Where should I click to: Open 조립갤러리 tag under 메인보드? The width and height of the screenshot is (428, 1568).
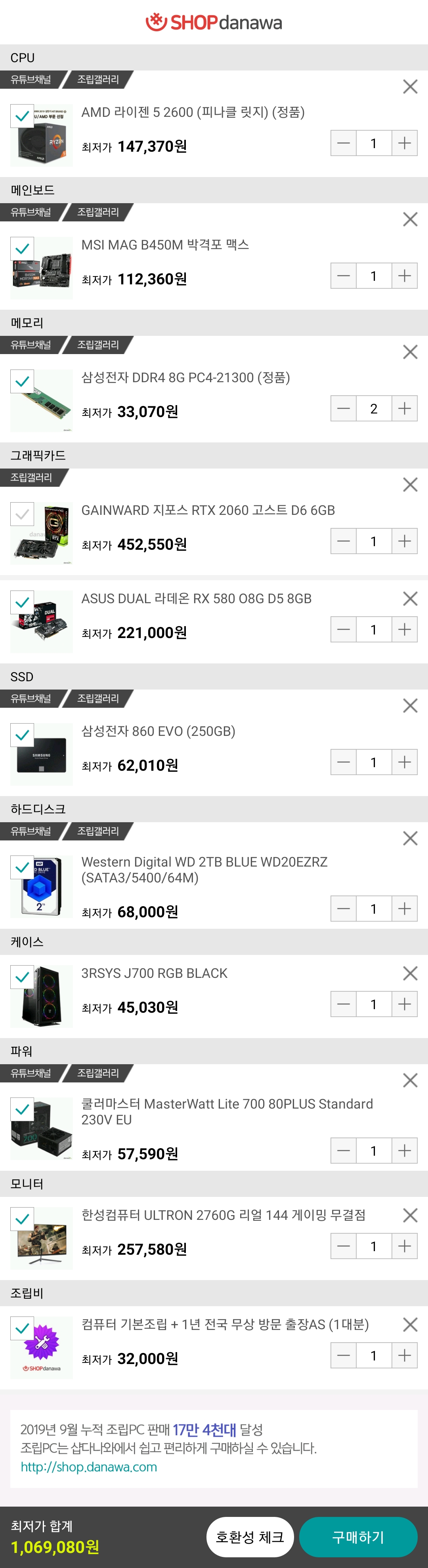click(x=98, y=212)
